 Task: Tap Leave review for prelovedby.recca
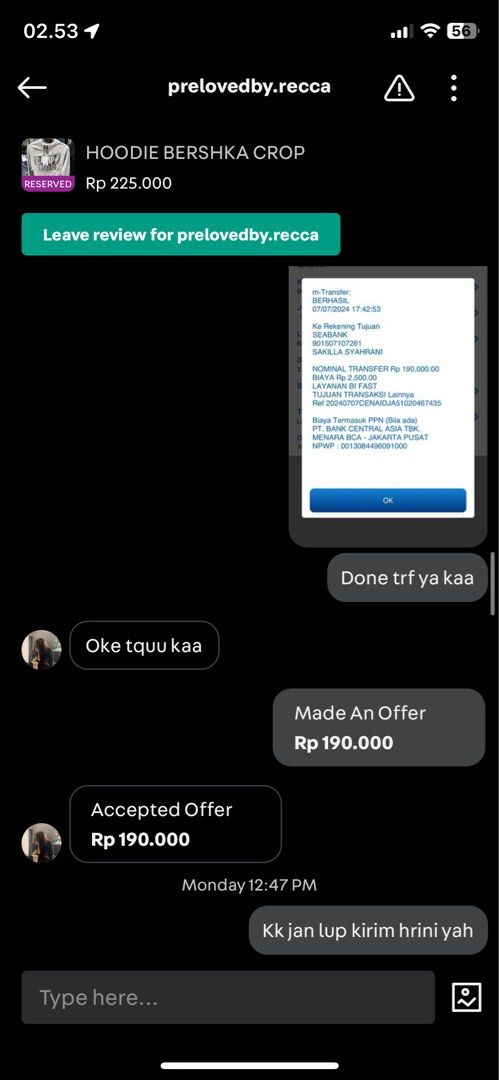(181, 234)
